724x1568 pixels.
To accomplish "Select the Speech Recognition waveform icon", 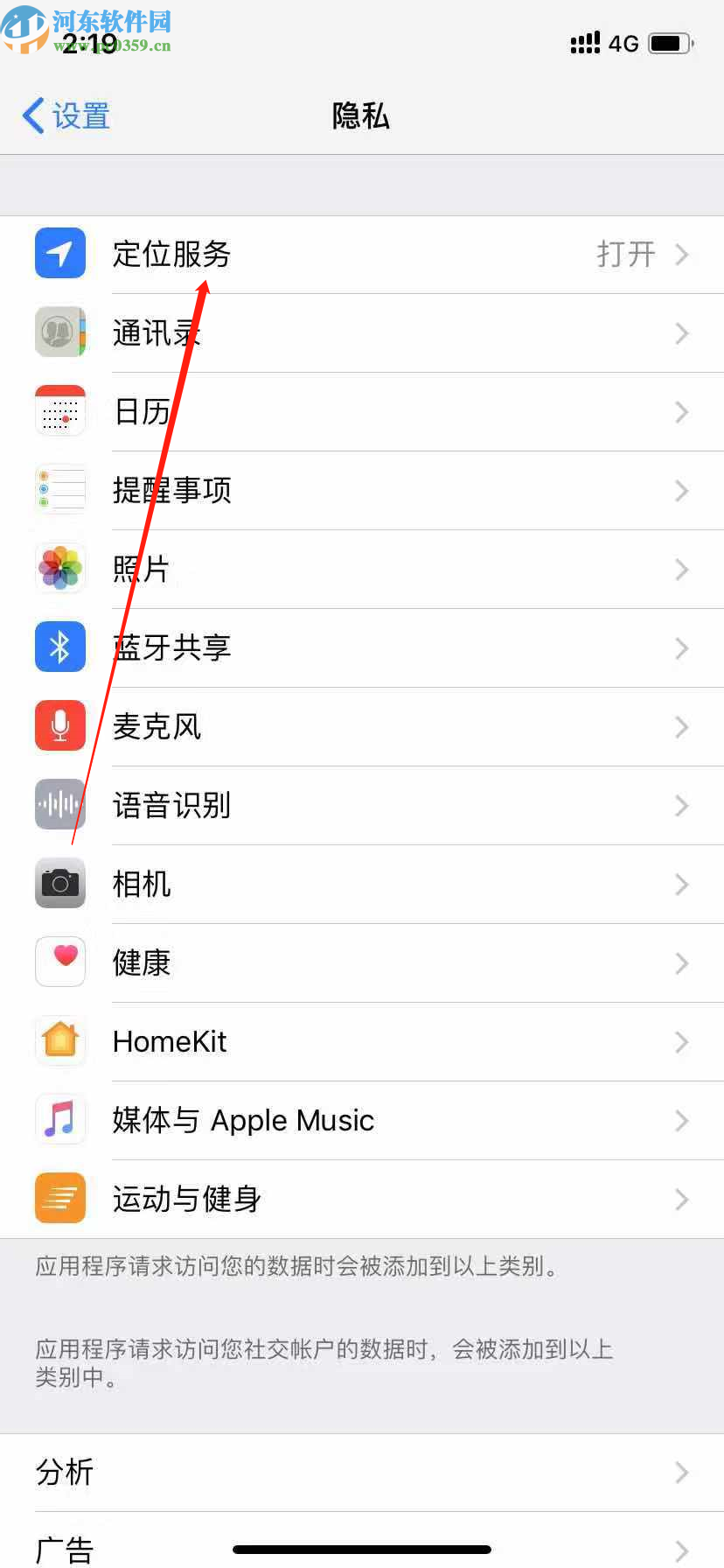I will [60, 805].
